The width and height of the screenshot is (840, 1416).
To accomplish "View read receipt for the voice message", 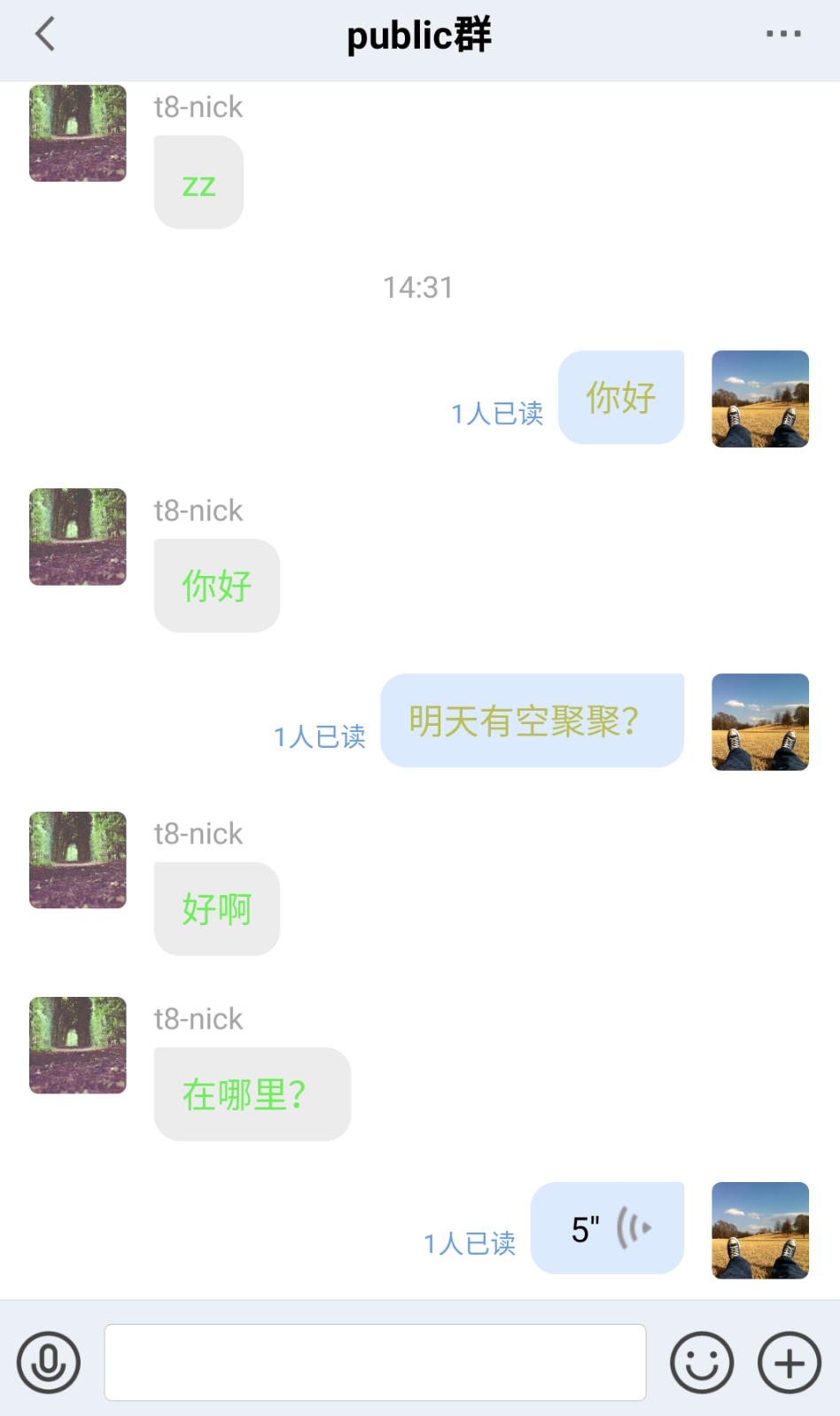I will (470, 1243).
